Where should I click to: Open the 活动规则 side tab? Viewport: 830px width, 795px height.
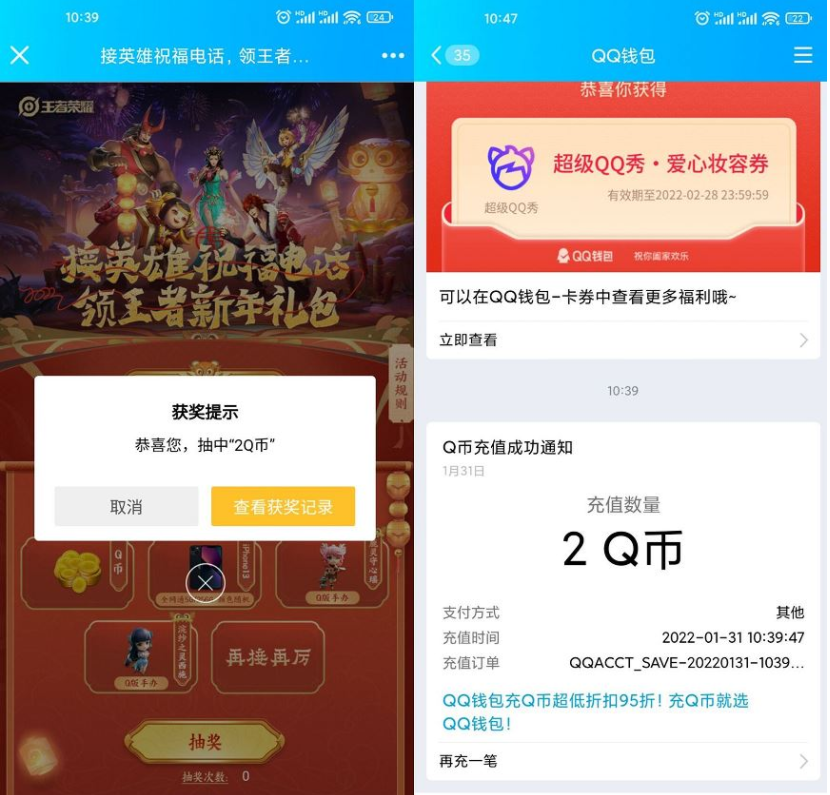coord(400,382)
